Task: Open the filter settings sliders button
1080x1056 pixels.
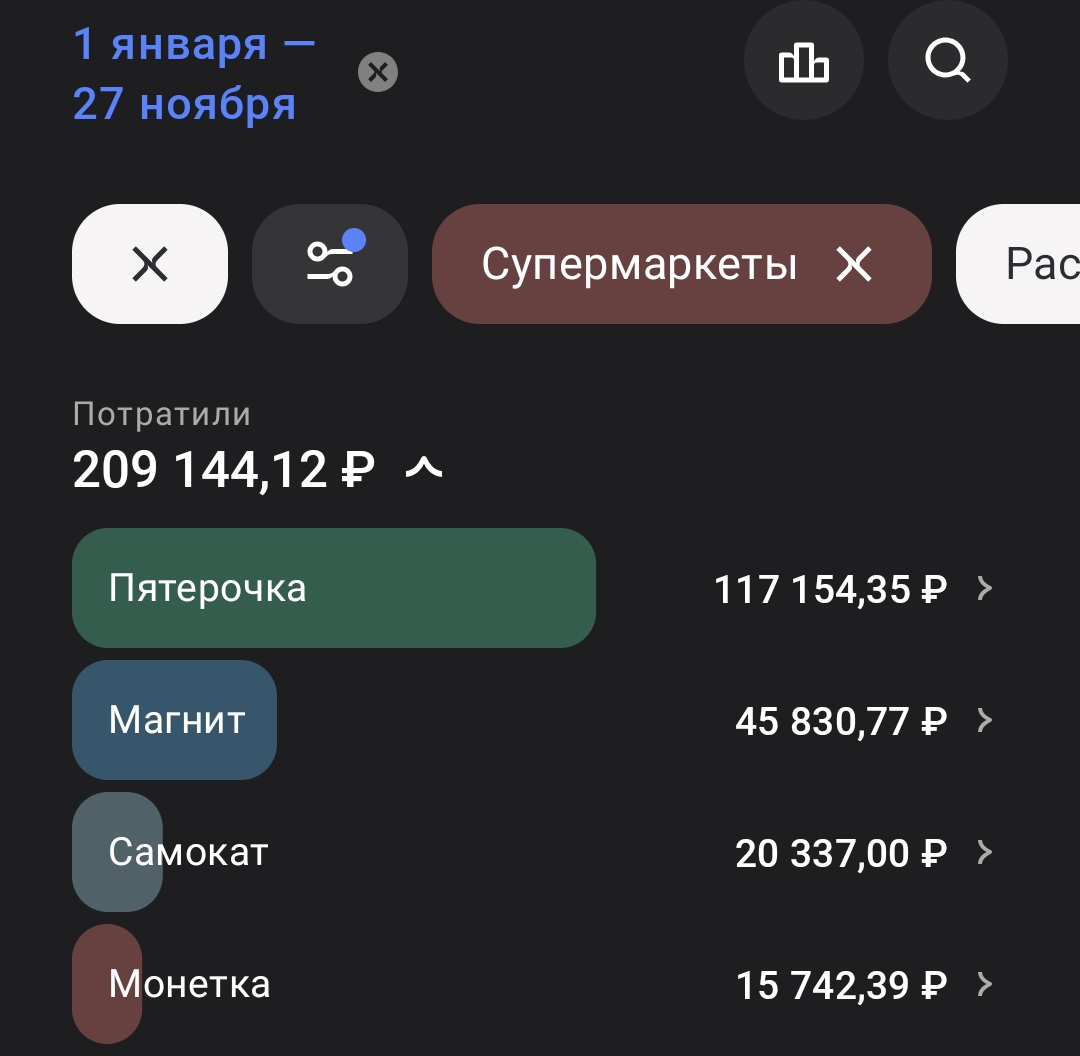Action: (330, 264)
